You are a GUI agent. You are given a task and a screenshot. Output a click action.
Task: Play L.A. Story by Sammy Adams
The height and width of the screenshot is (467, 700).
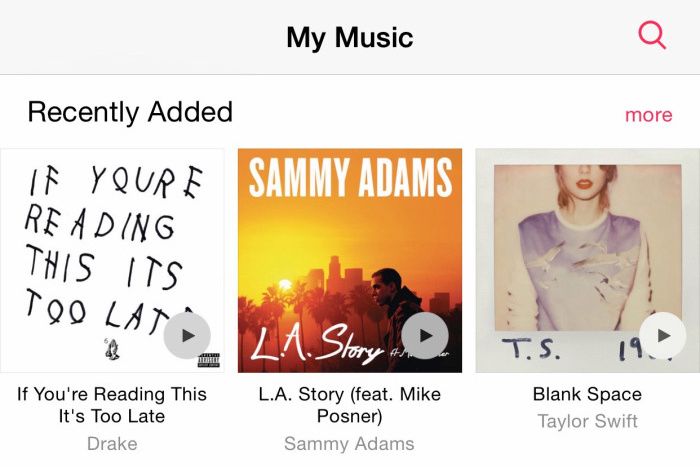[x=425, y=336]
